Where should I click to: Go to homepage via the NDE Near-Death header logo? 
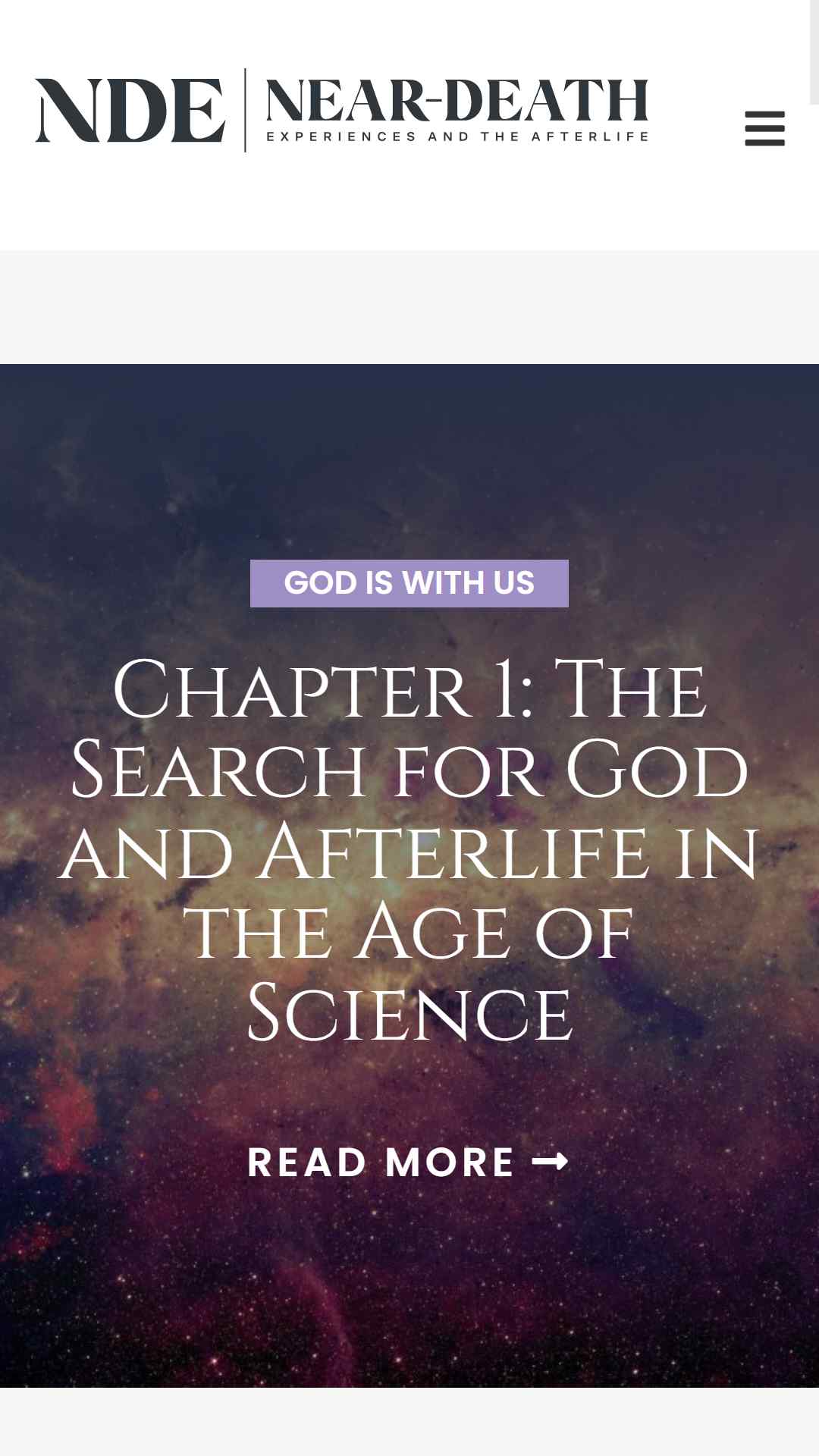pos(341,110)
